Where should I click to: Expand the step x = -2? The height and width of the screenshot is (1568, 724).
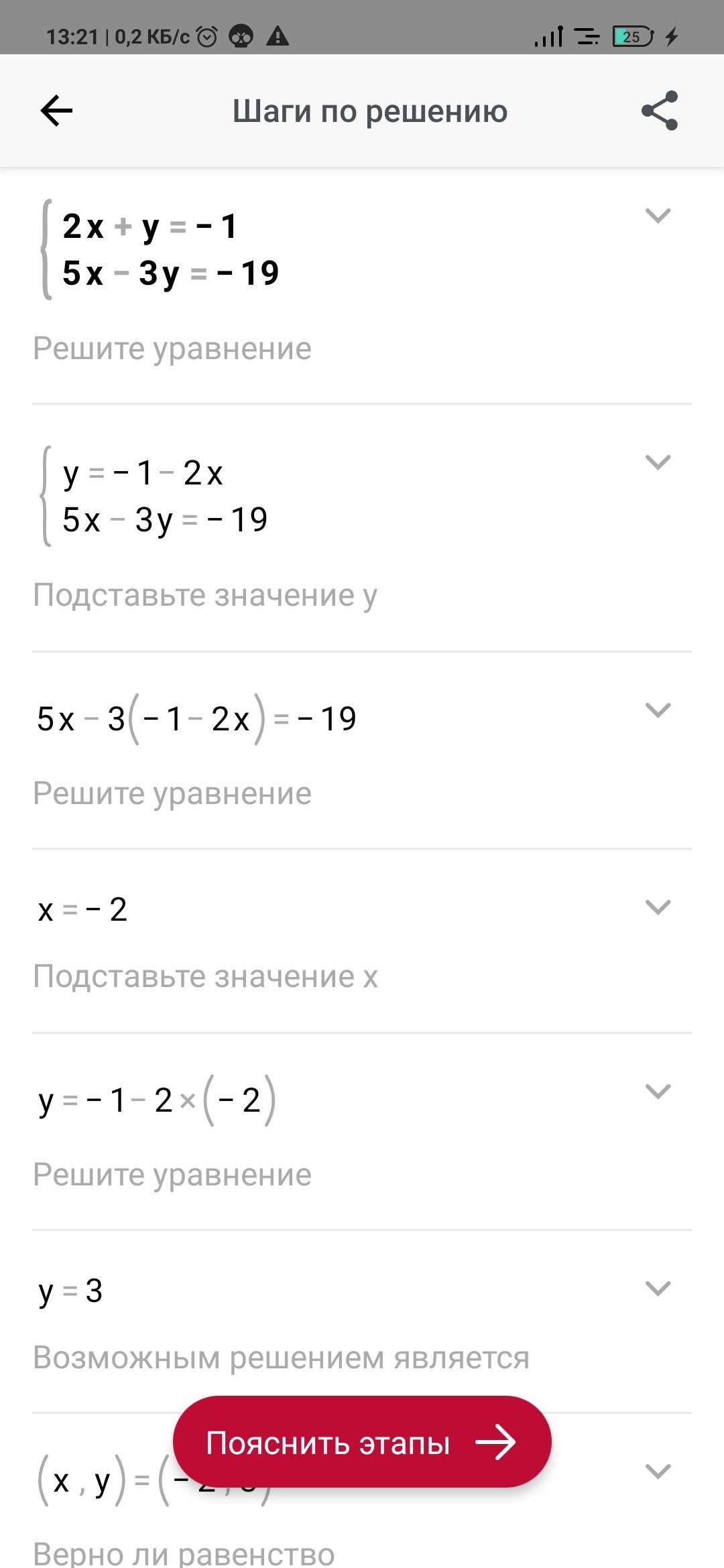pyautogui.click(x=657, y=907)
